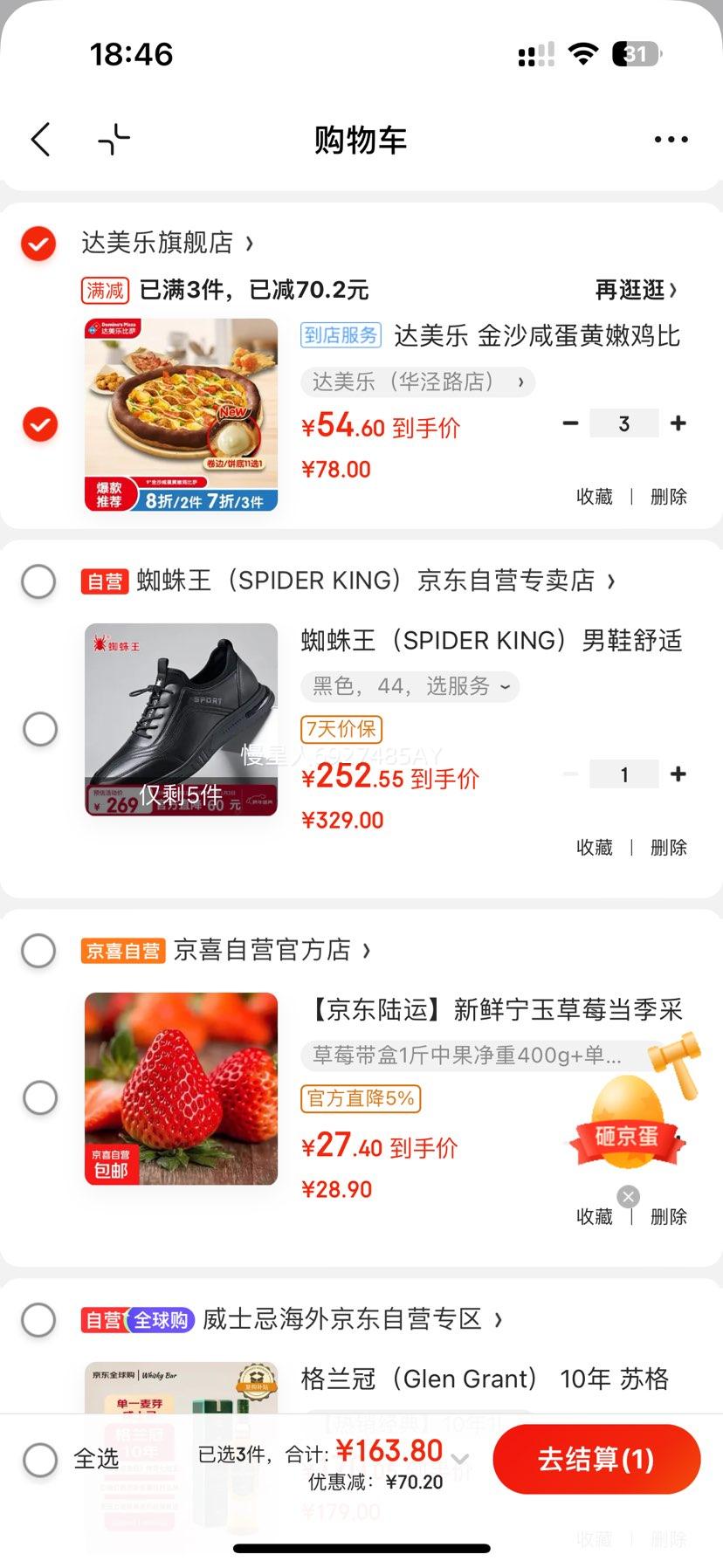Change the 黑色, 44 shoe options

[x=410, y=686]
